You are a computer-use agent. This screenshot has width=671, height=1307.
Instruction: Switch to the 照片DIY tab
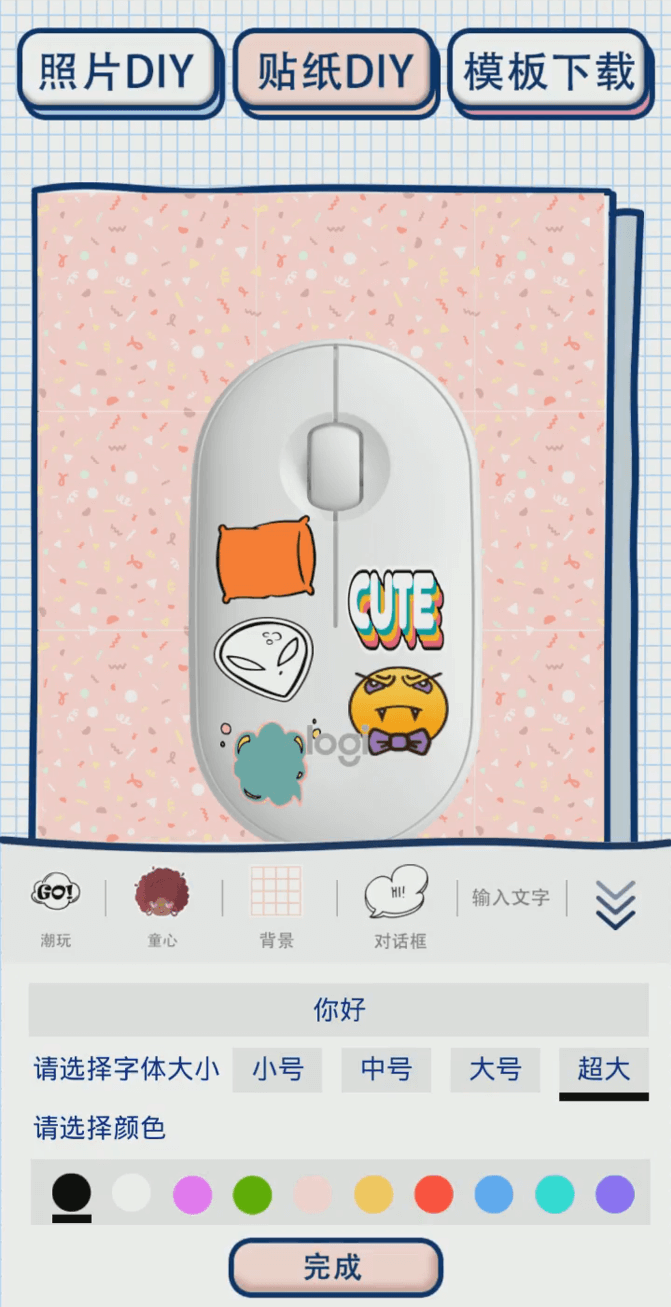click(117, 71)
